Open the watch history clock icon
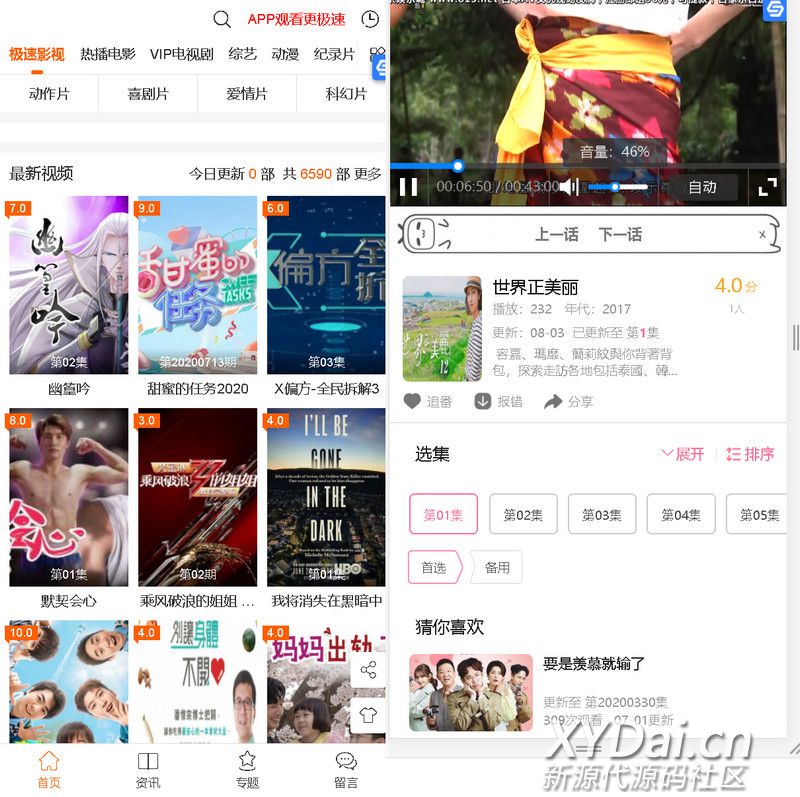 [x=370, y=20]
